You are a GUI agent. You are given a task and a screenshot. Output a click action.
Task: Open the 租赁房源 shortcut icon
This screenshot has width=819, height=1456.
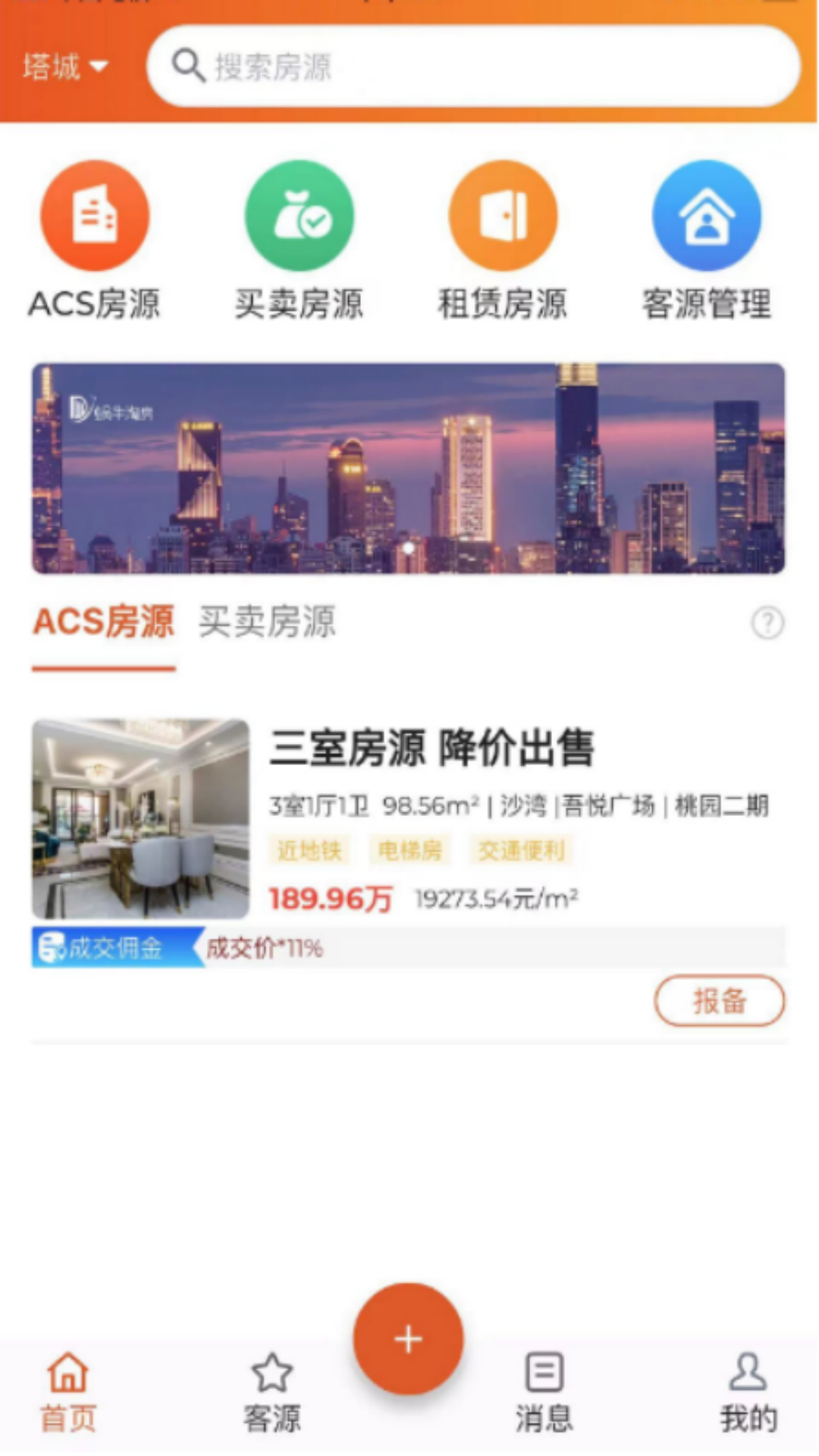503,216
